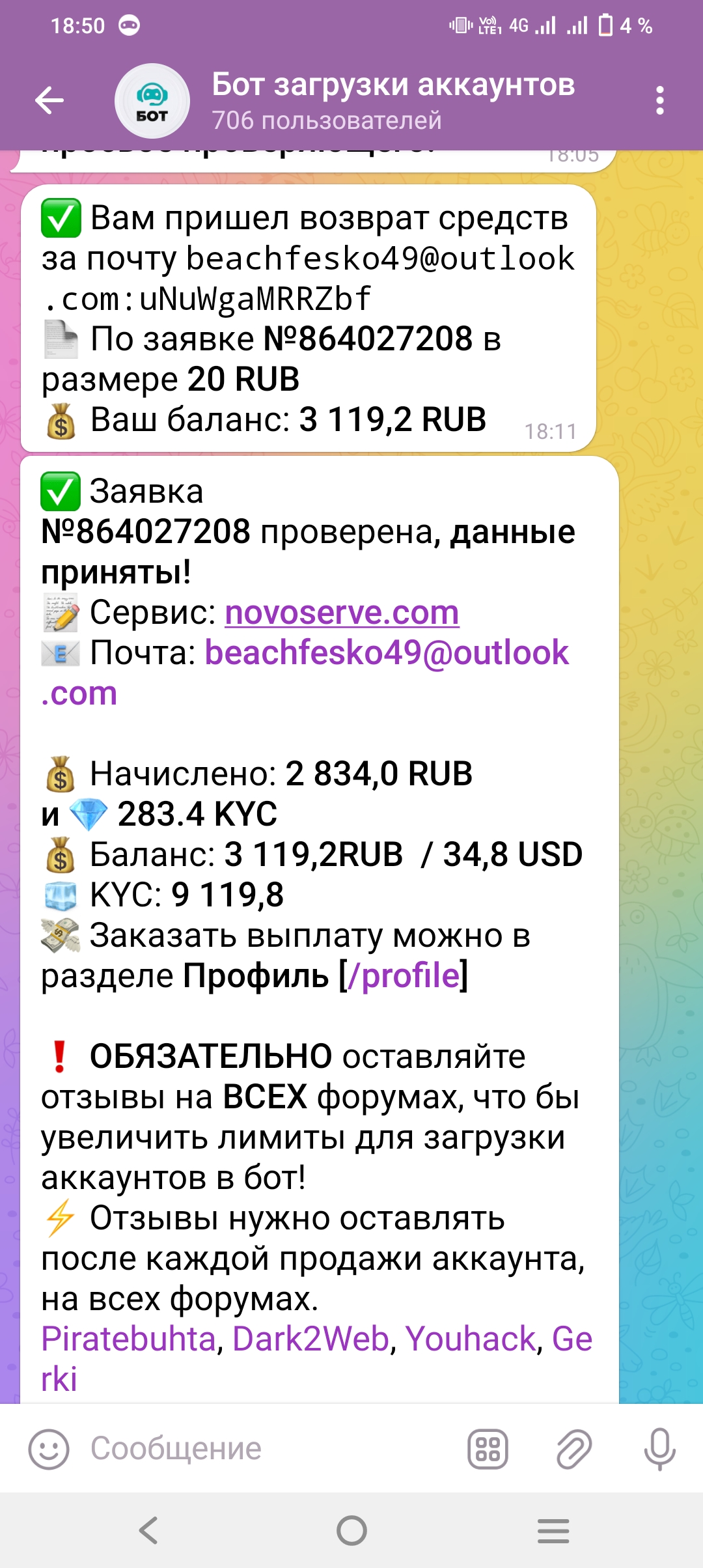Tap the /profile command link
Image resolution: width=703 pixels, height=1568 pixels.
(404, 975)
